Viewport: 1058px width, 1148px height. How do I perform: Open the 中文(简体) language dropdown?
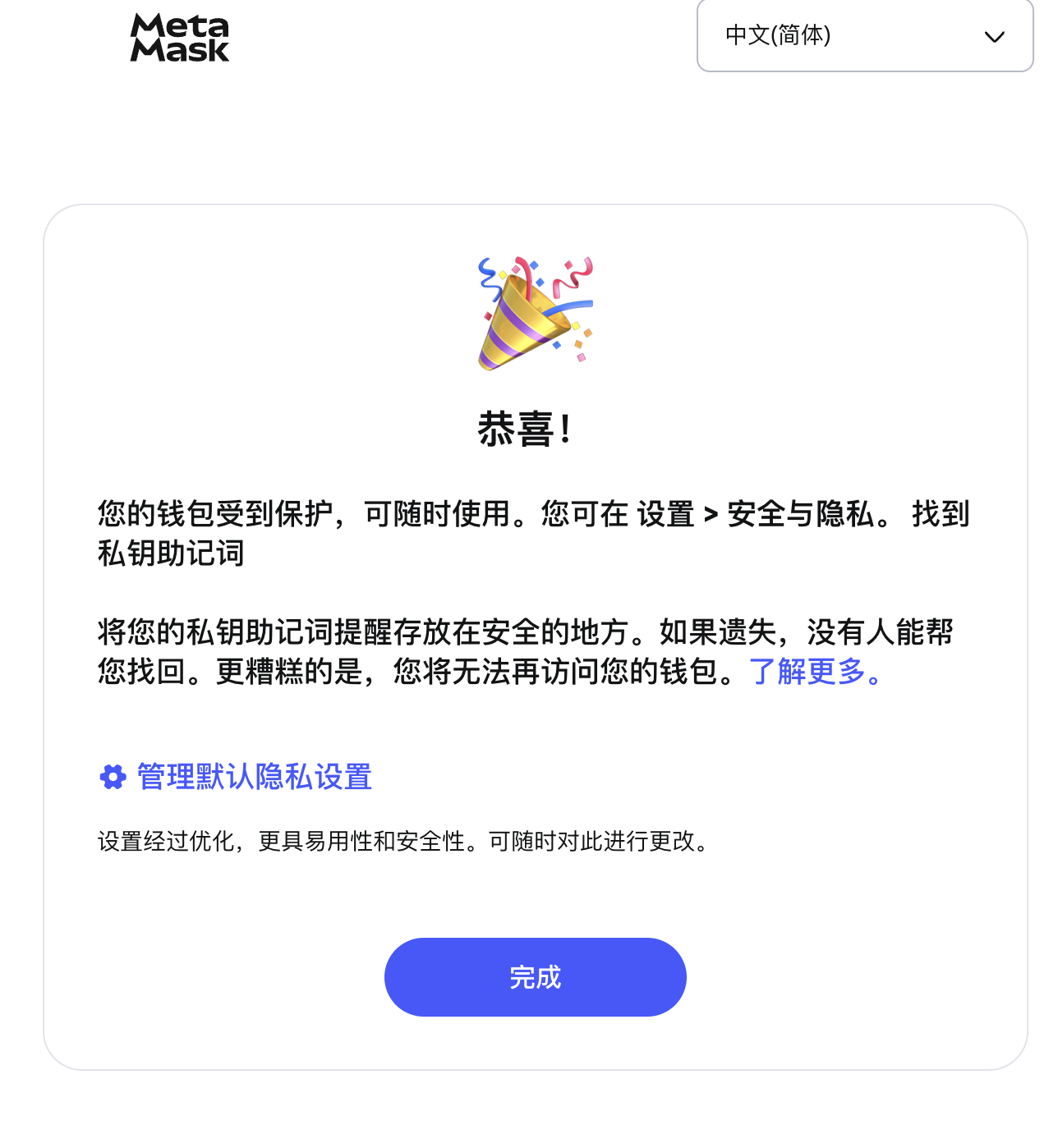point(864,36)
